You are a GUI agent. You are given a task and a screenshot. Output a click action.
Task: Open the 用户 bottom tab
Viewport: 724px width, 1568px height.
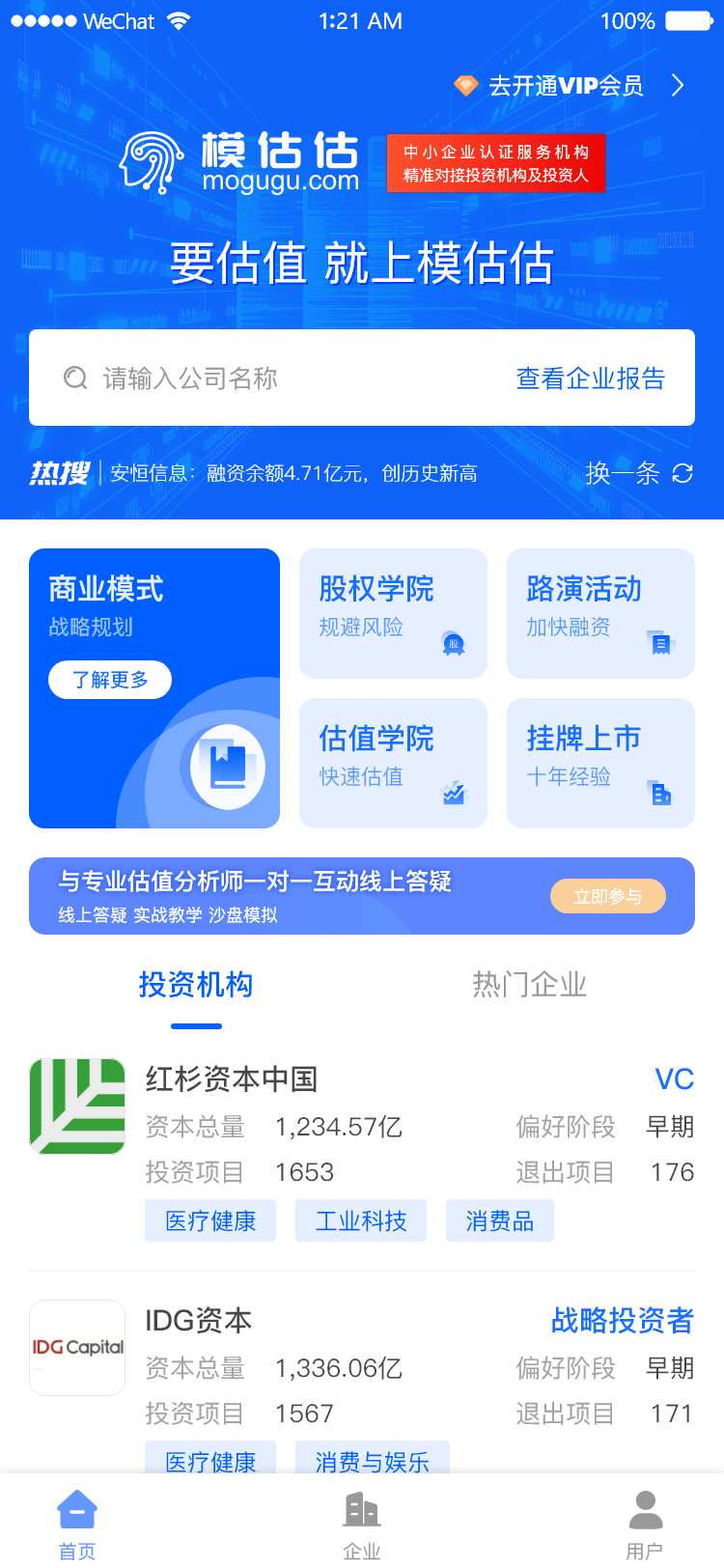pos(645,1524)
